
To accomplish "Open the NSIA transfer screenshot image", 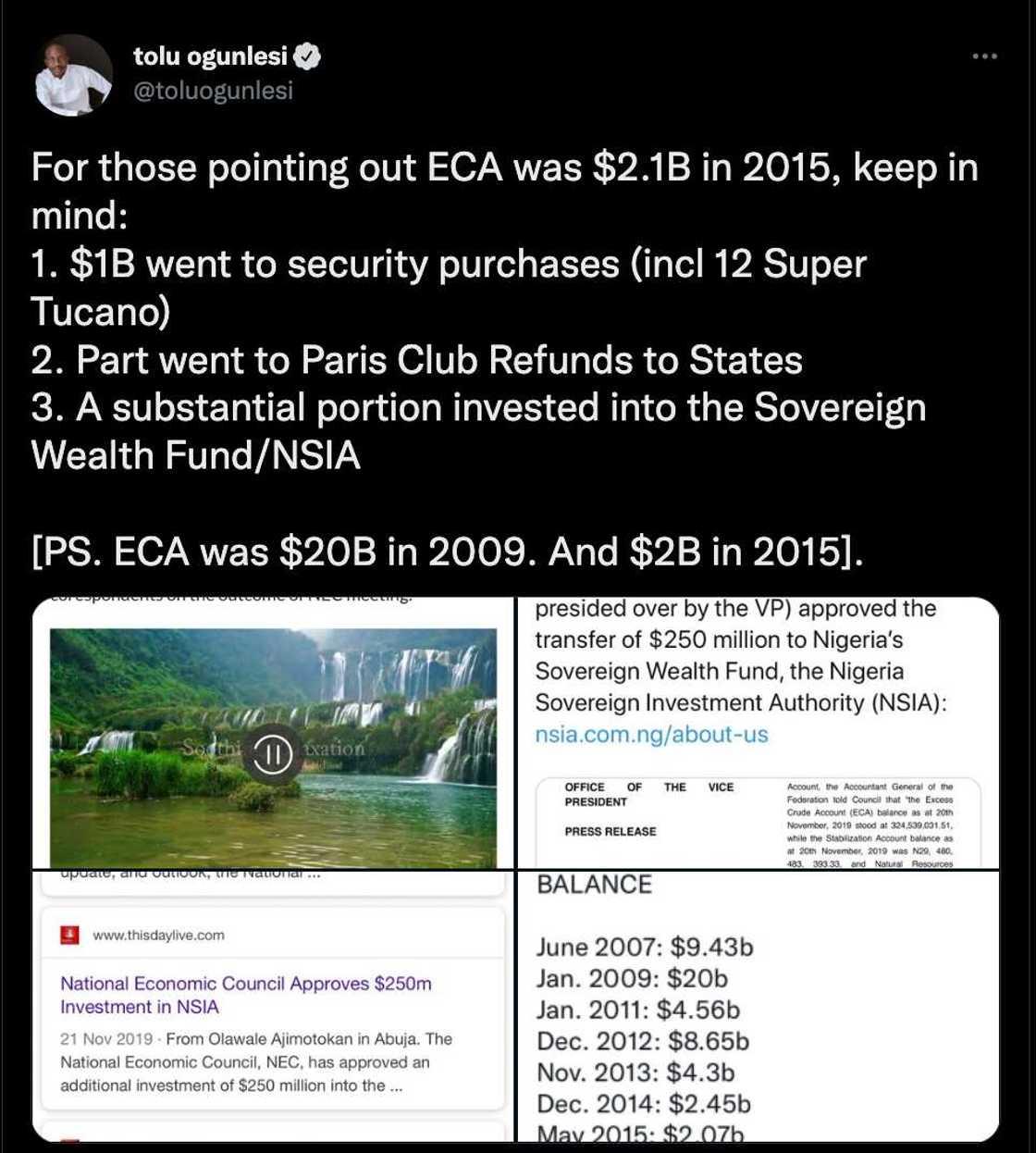I will pos(757,732).
